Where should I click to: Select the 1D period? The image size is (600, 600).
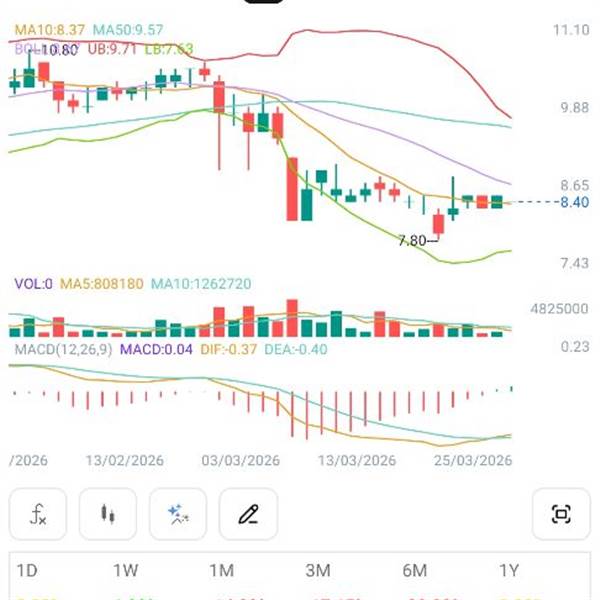tap(27, 571)
